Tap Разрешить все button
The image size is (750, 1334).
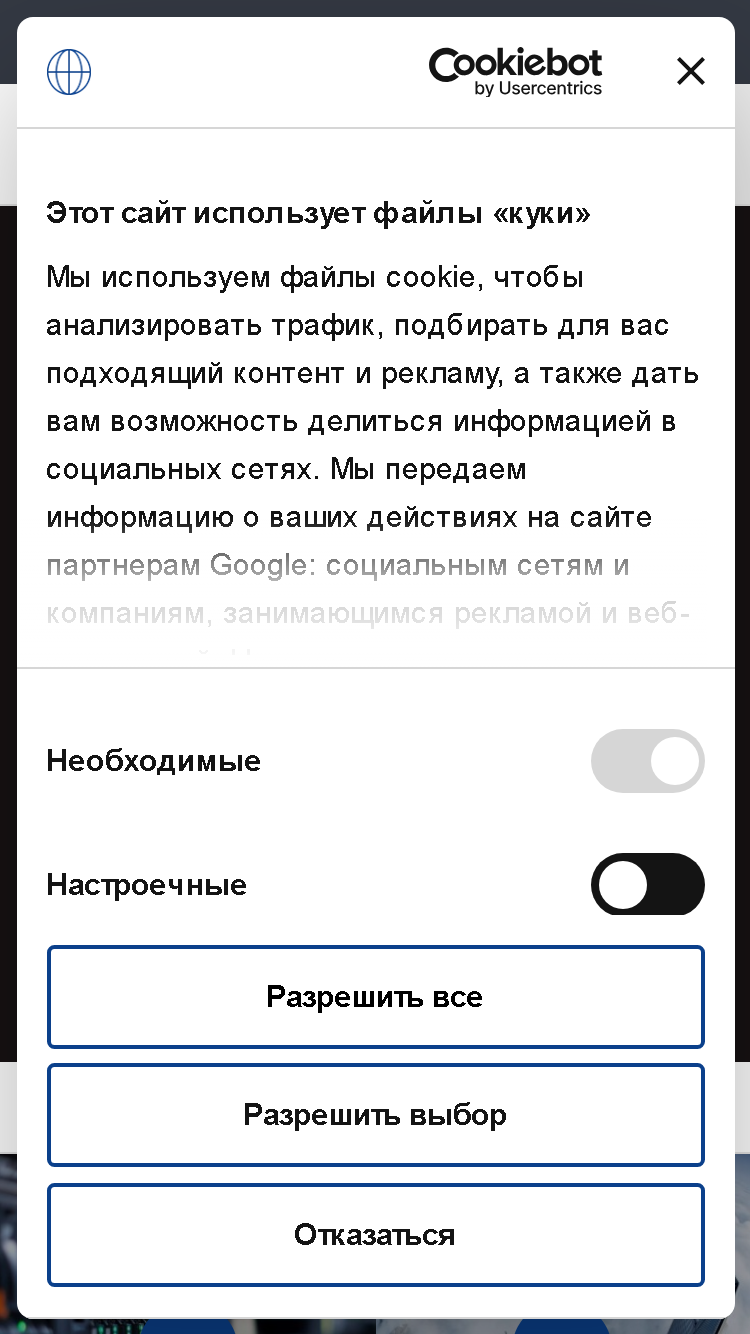[375, 997]
